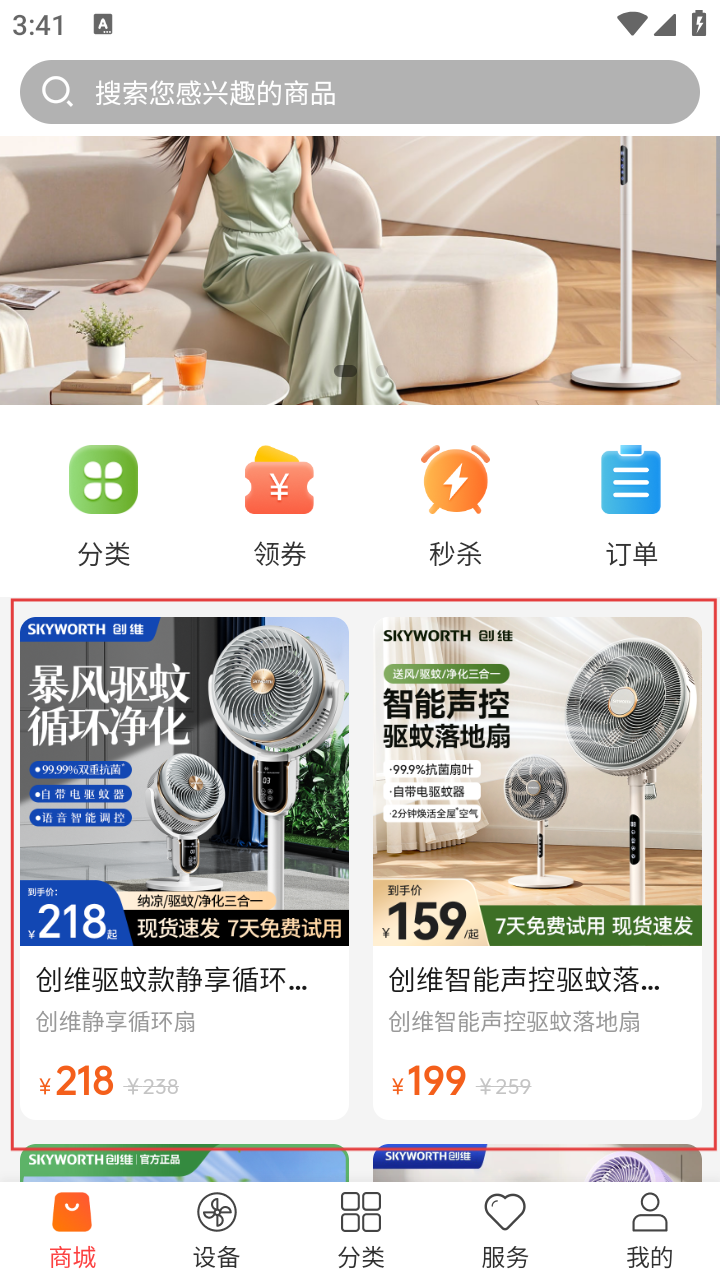
Task: Switch to the 分类 bottom tab
Action: click(x=361, y=1231)
